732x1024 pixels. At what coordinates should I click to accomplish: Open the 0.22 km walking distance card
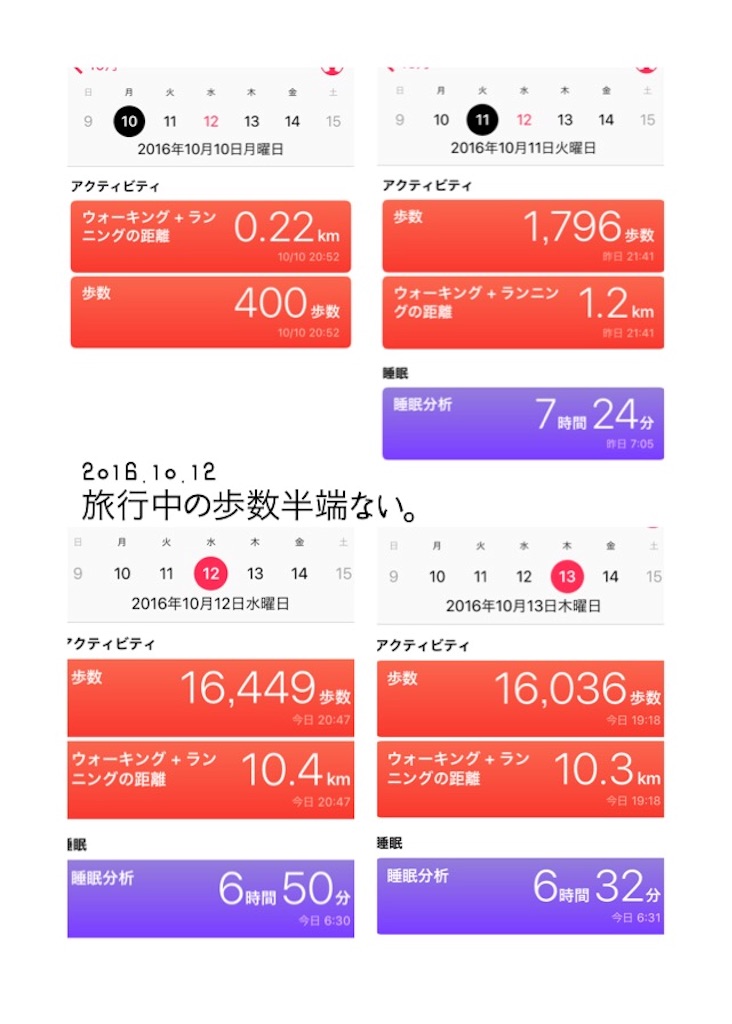click(210, 234)
